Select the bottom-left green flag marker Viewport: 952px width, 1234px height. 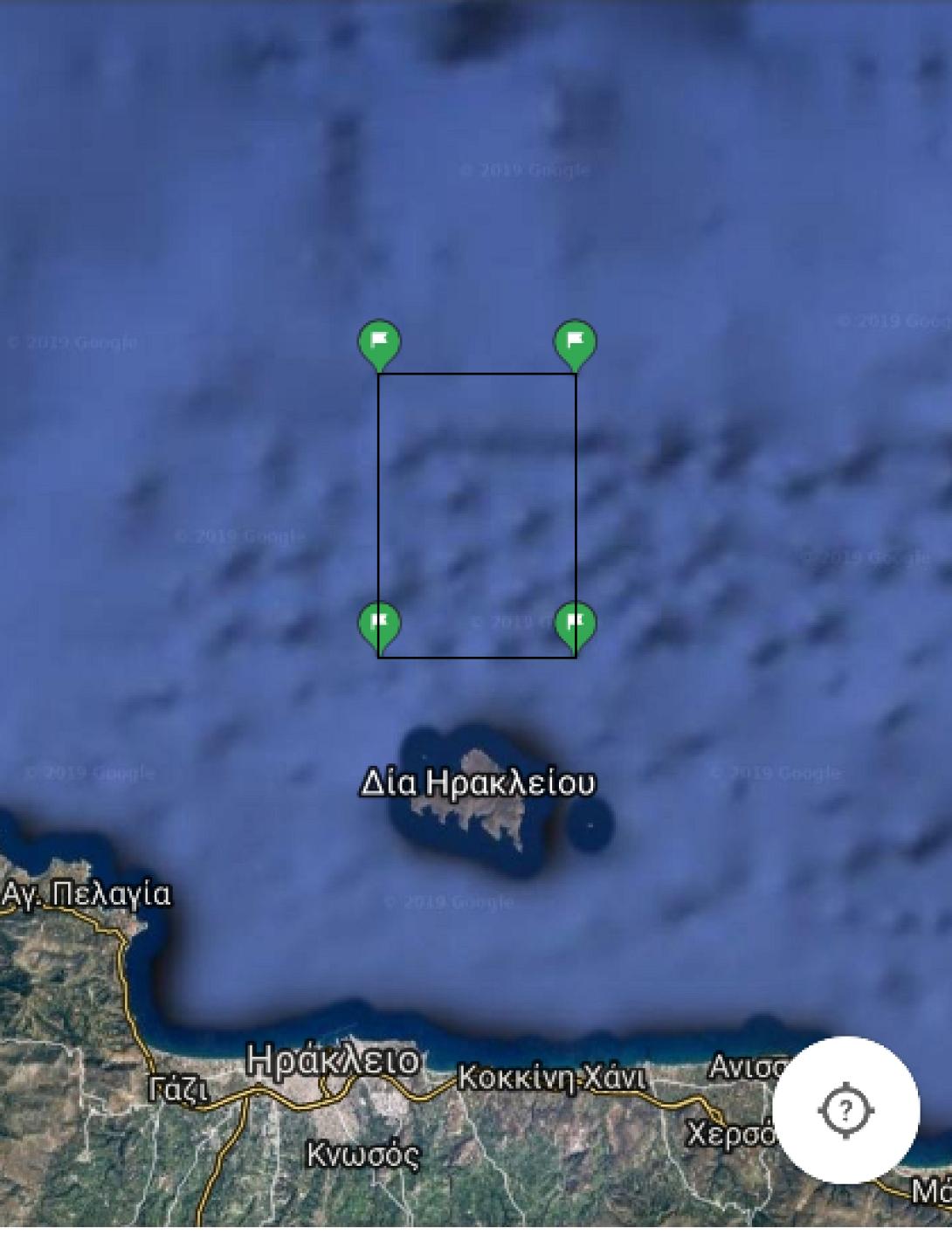pos(379,624)
